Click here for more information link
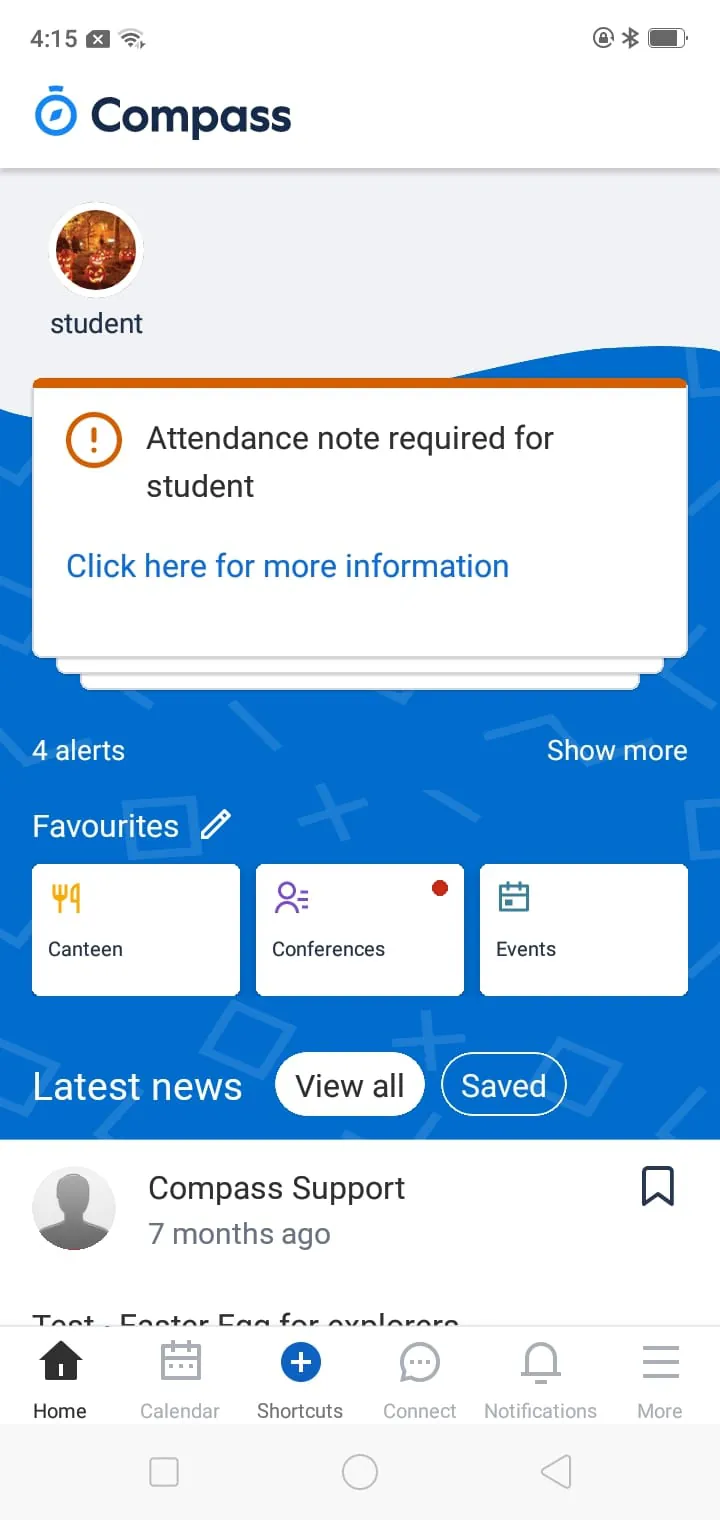The width and height of the screenshot is (720, 1520). (x=287, y=566)
